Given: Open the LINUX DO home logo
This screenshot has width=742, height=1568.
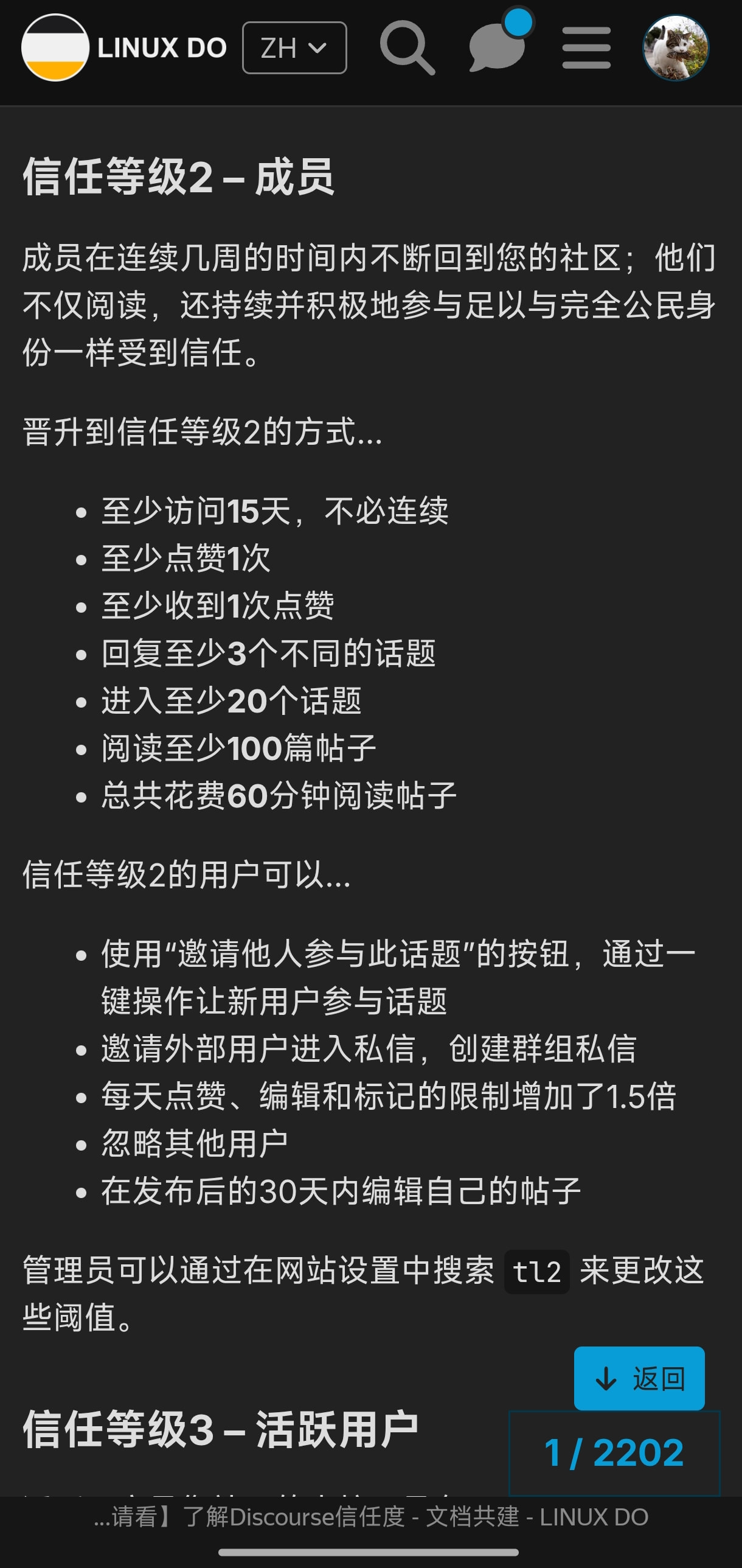Looking at the screenshot, I should tap(124, 47).
